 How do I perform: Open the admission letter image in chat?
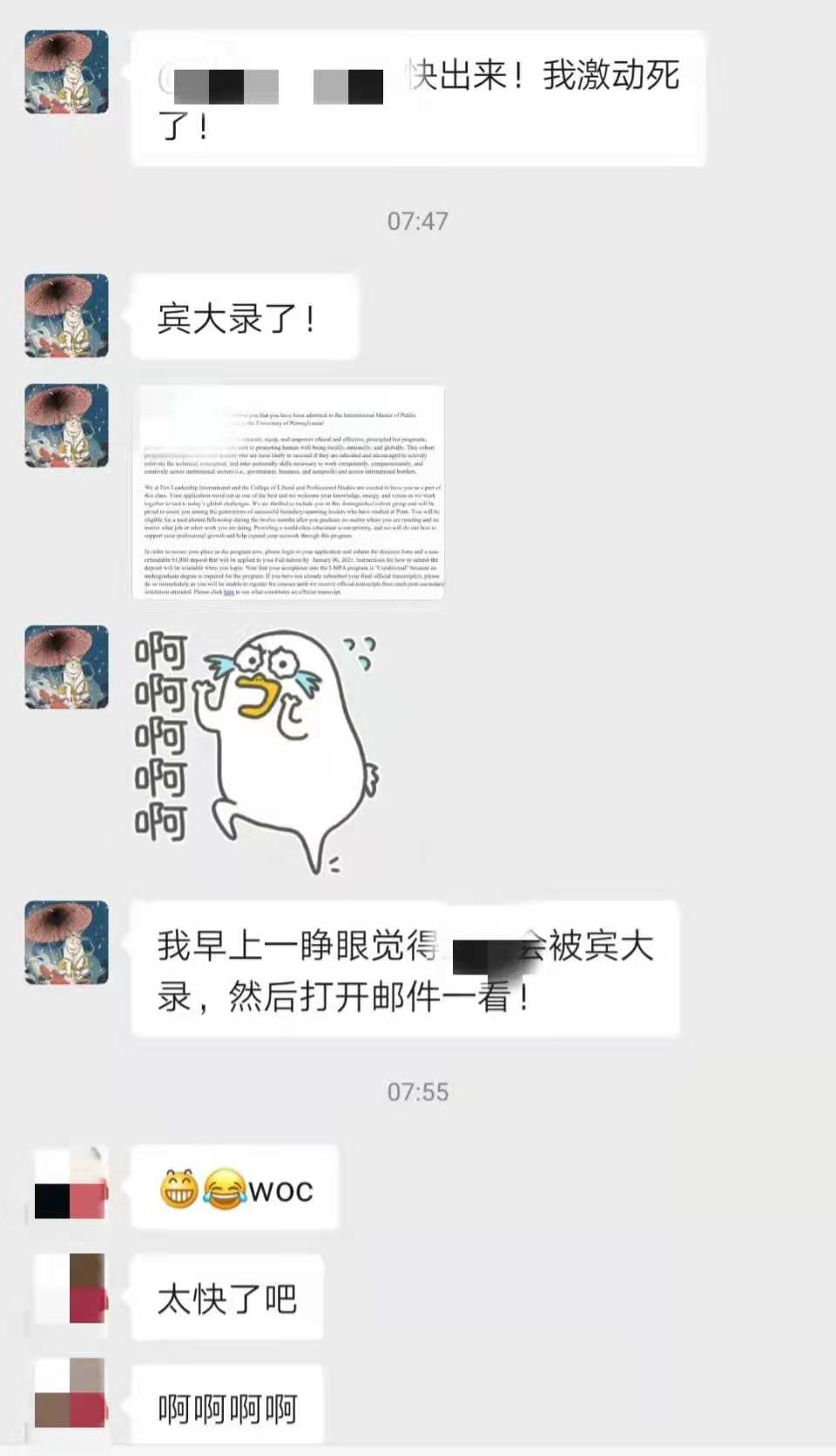coord(288,492)
